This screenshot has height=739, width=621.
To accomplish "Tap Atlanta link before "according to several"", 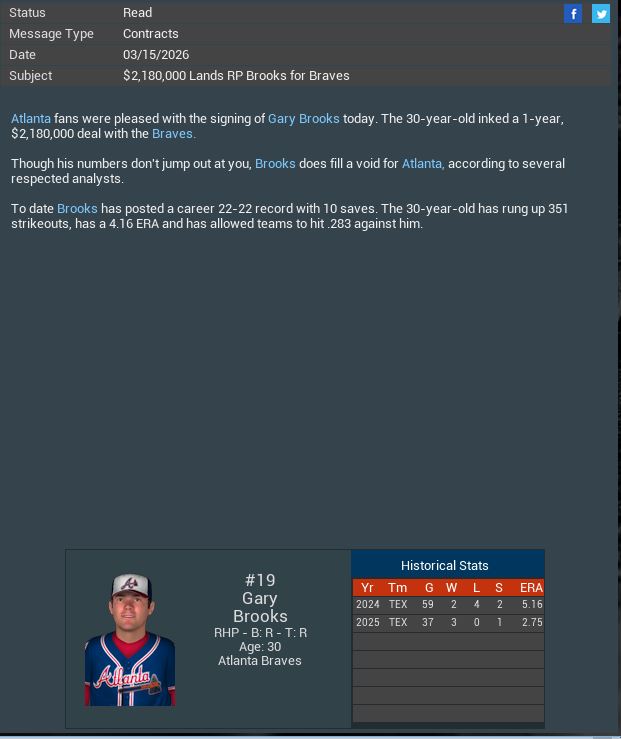I will 422,163.
